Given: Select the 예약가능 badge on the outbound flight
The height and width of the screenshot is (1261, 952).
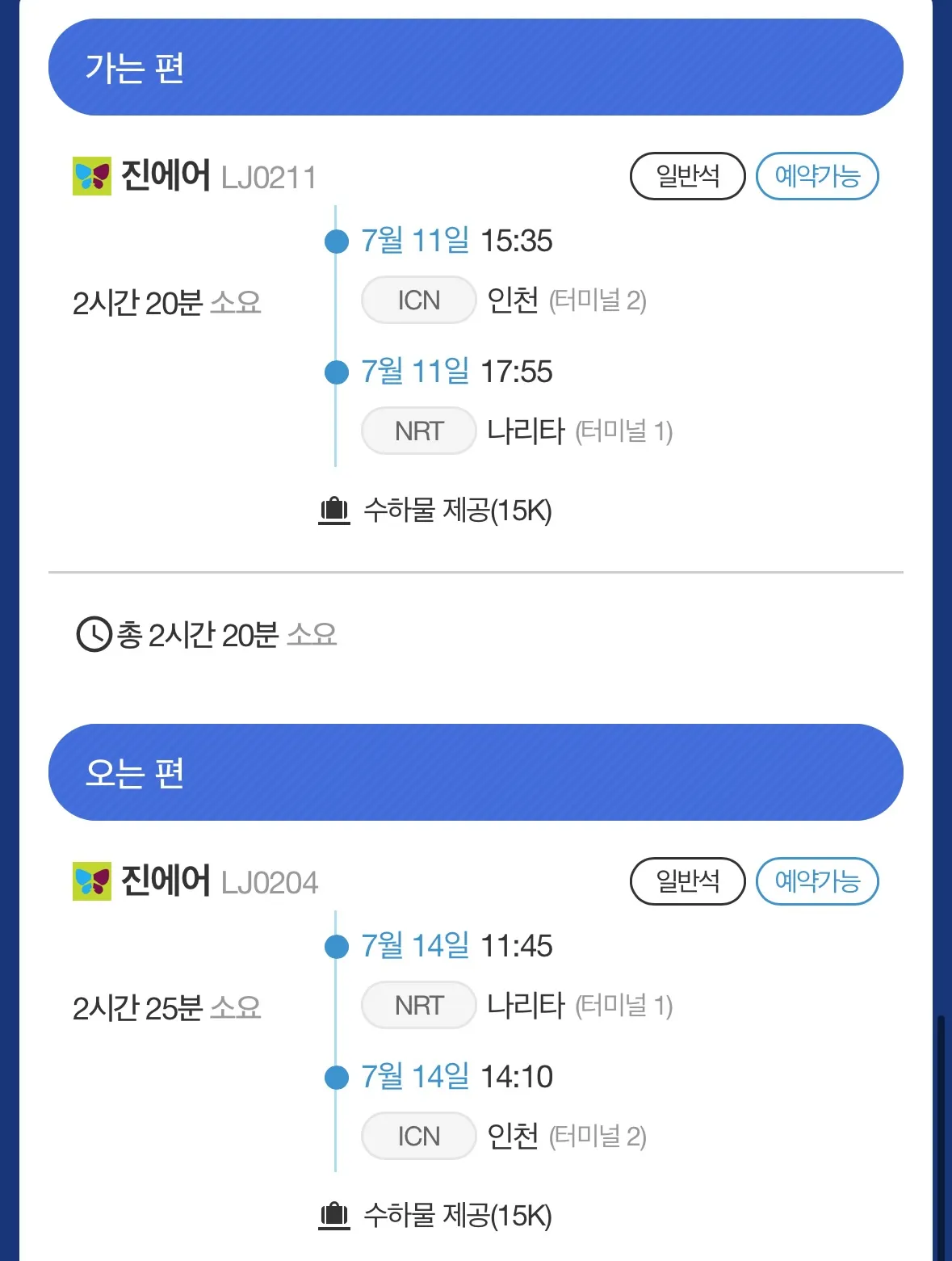Looking at the screenshot, I should [817, 176].
